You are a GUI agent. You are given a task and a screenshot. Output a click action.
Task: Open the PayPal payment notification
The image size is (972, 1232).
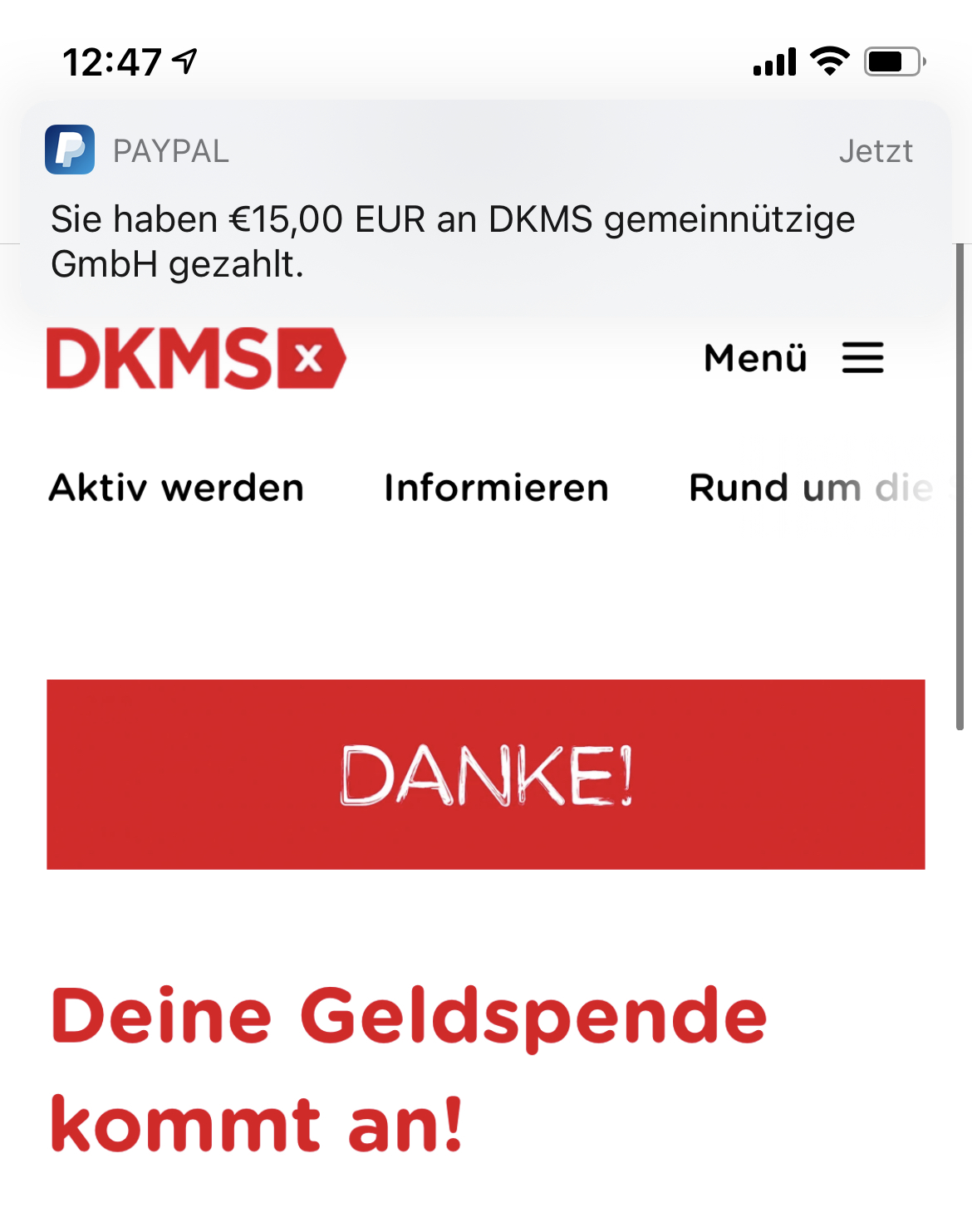pos(485,208)
